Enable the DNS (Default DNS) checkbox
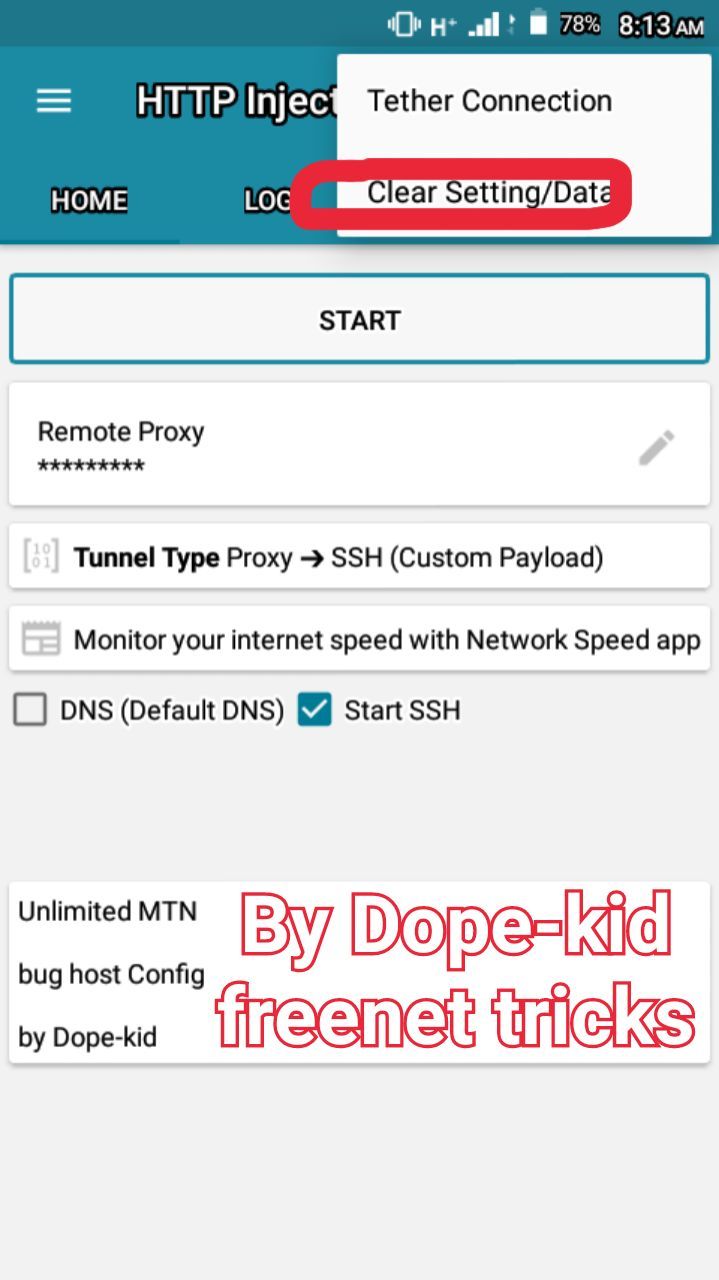719x1280 pixels. point(30,711)
